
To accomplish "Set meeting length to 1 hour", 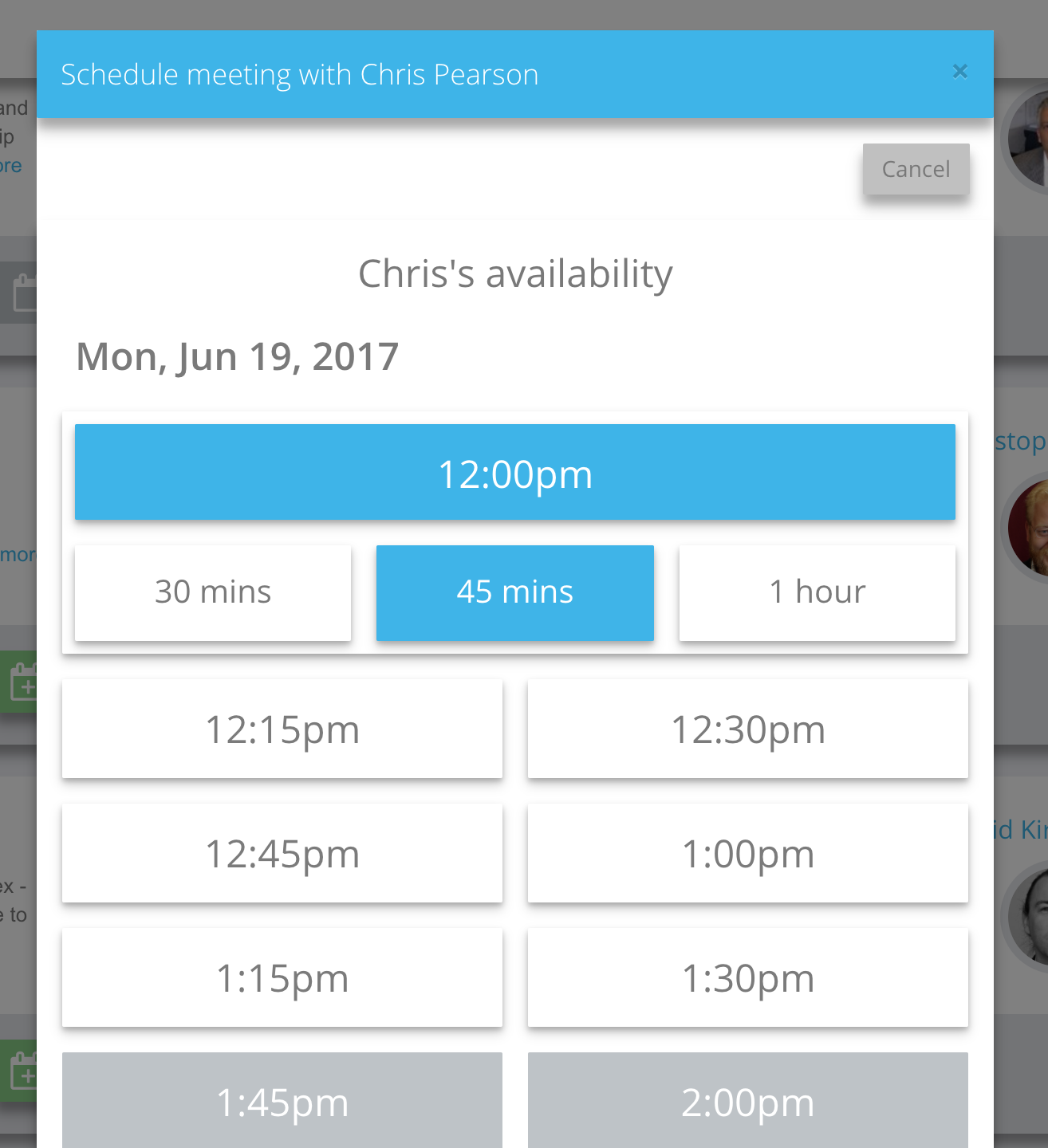I will (817, 592).
